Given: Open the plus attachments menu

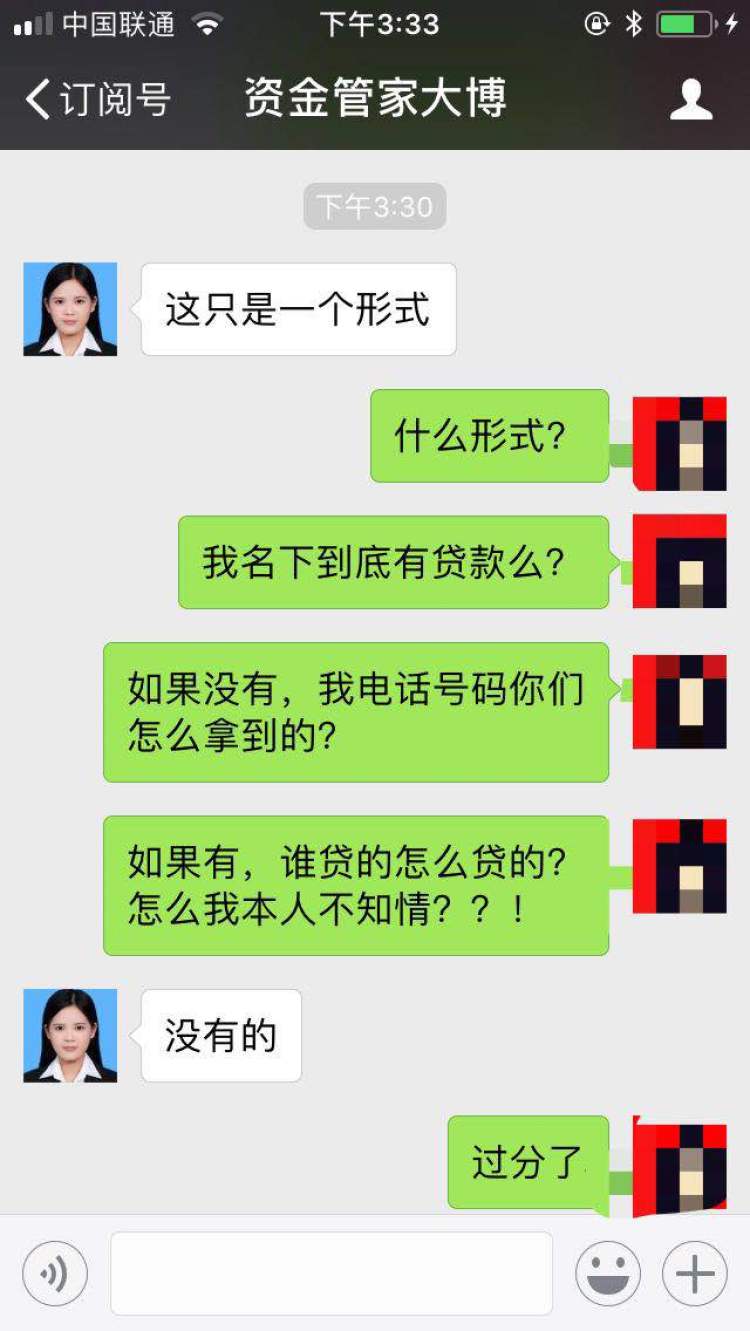Looking at the screenshot, I should tap(694, 1274).
